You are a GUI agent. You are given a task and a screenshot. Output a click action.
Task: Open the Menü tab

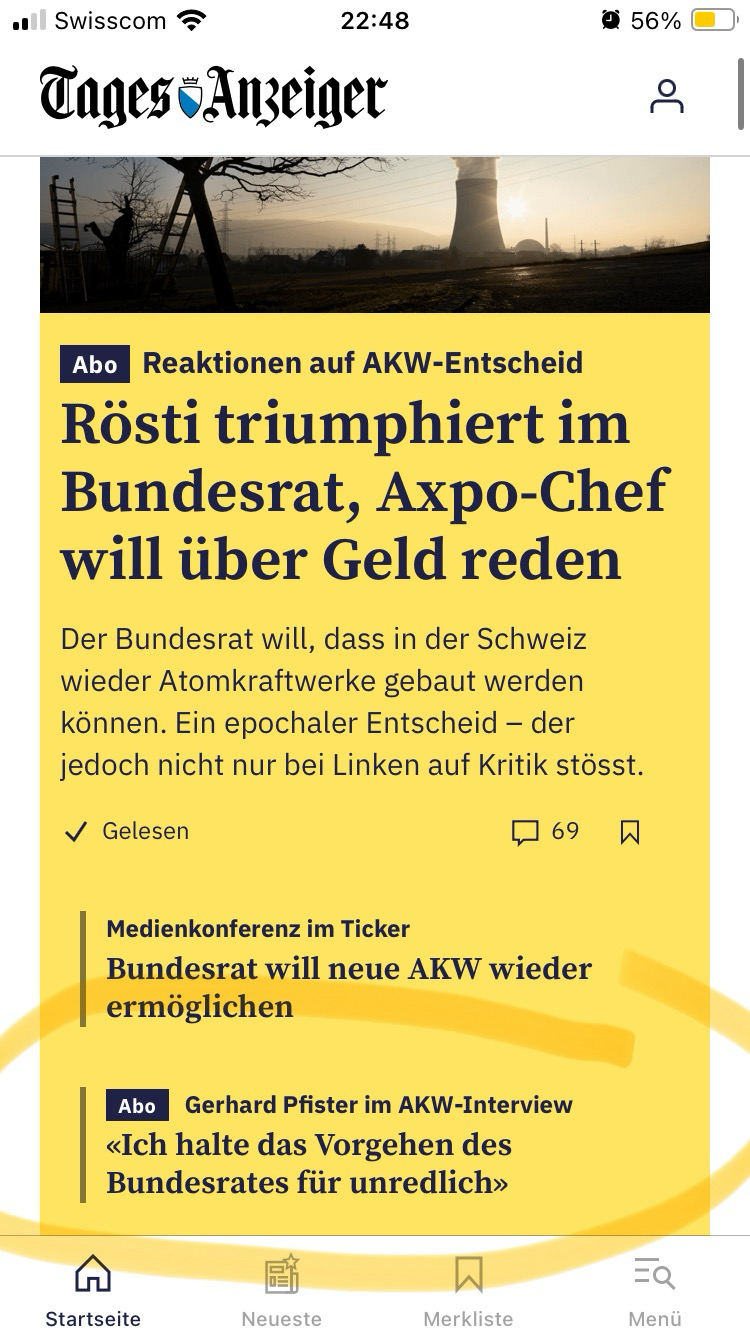pyautogui.click(x=655, y=1291)
